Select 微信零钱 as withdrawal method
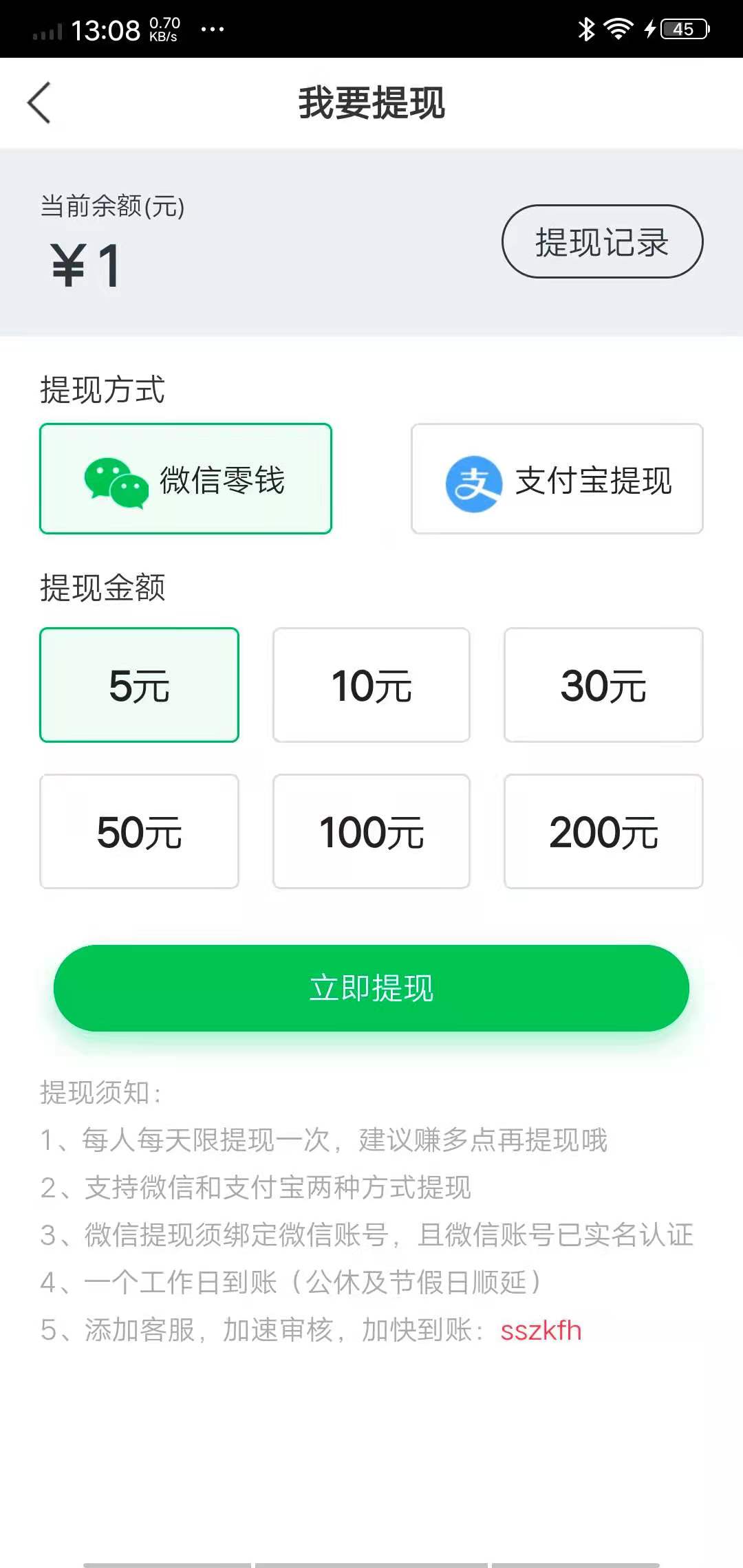Screen dimensions: 743x1568 point(186,478)
